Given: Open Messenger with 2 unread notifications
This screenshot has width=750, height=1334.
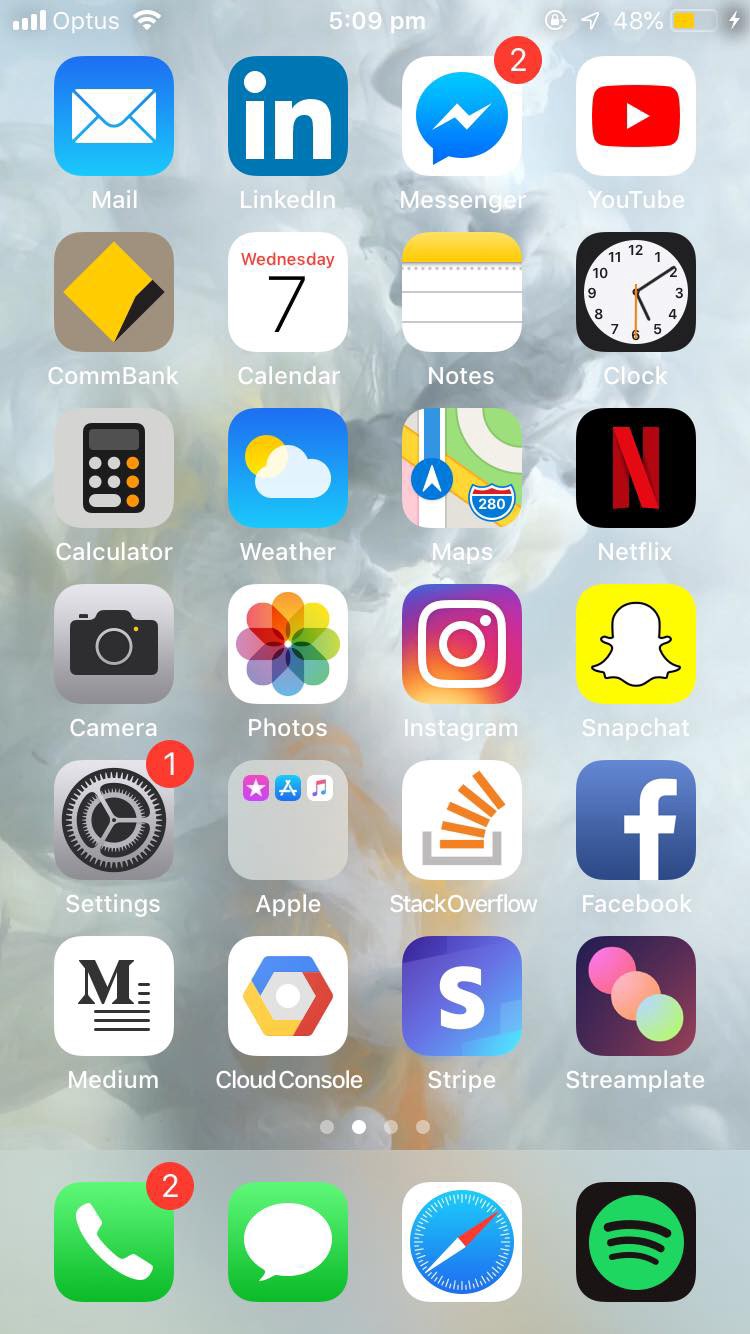Looking at the screenshot, I should 462,116.
